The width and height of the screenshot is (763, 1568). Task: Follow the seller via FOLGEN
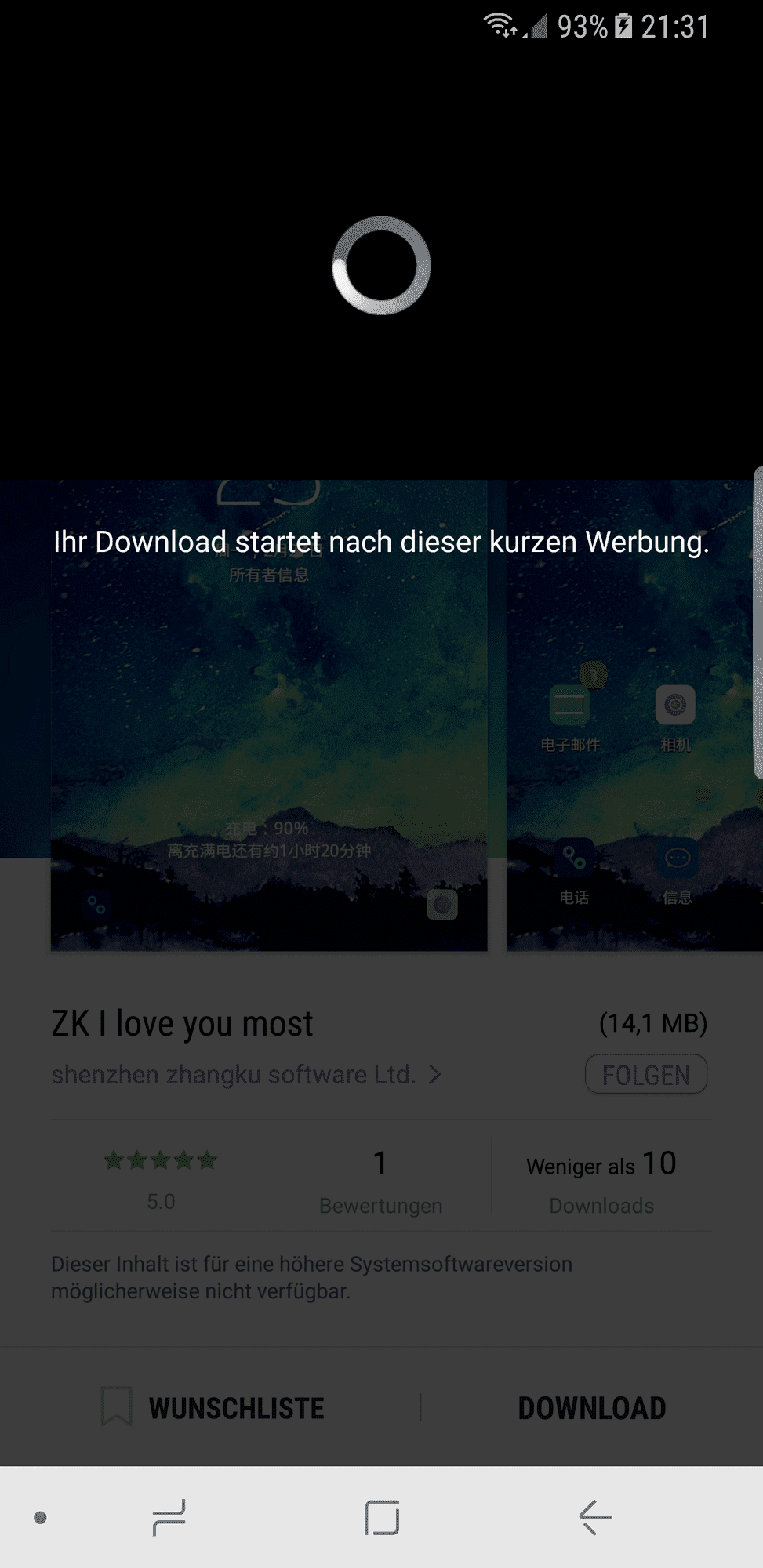tap(645, 1074)
